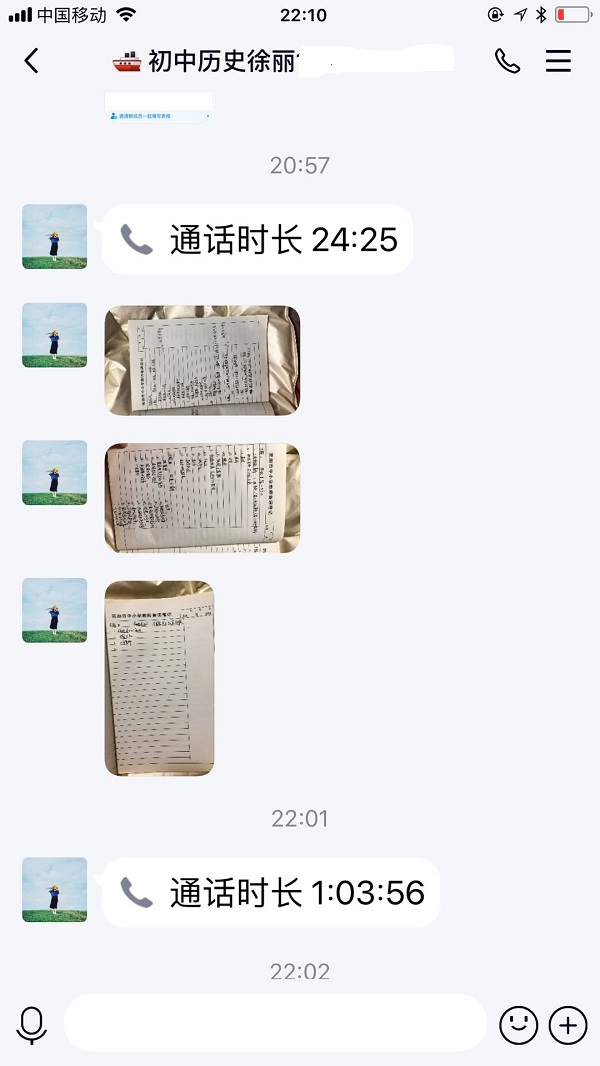Switch to voice message input

(x=32, y=1024)
